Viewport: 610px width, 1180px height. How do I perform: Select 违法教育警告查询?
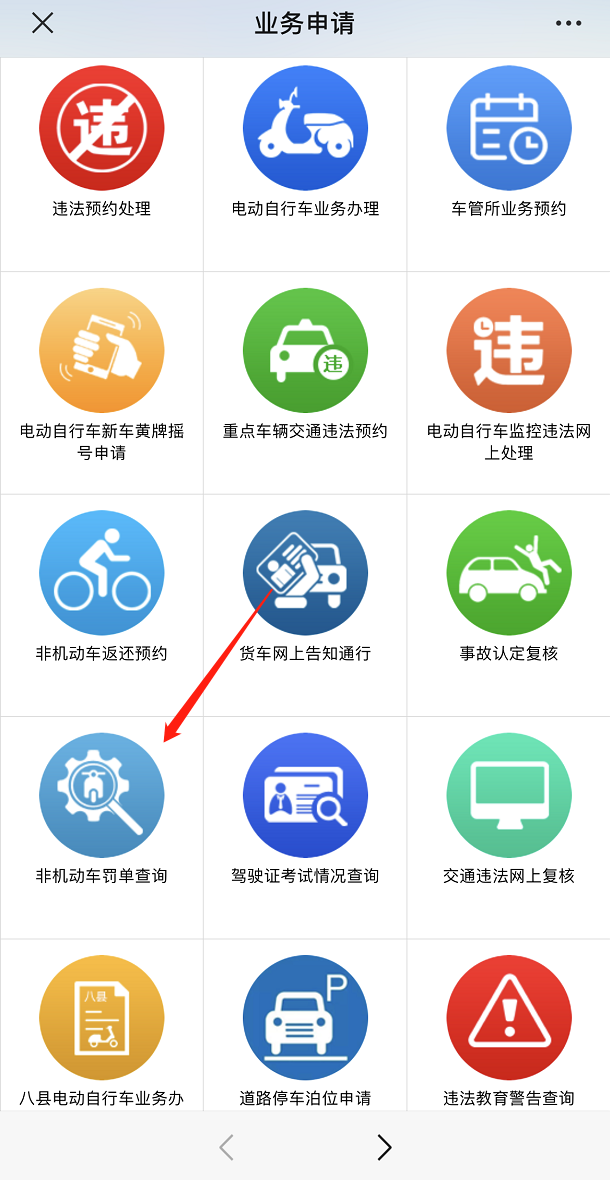click(x=508, y=1018)
